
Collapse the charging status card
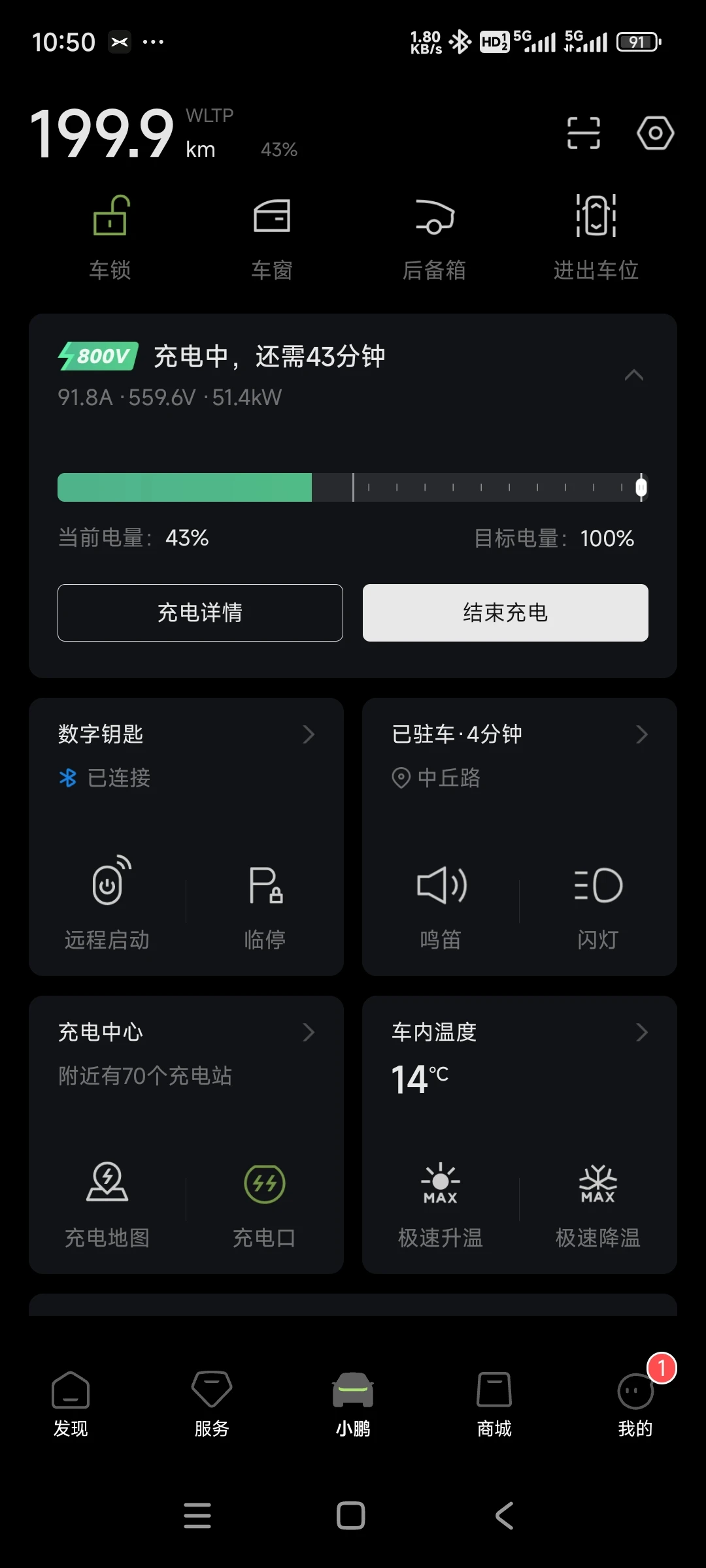(x=633, y=375)
